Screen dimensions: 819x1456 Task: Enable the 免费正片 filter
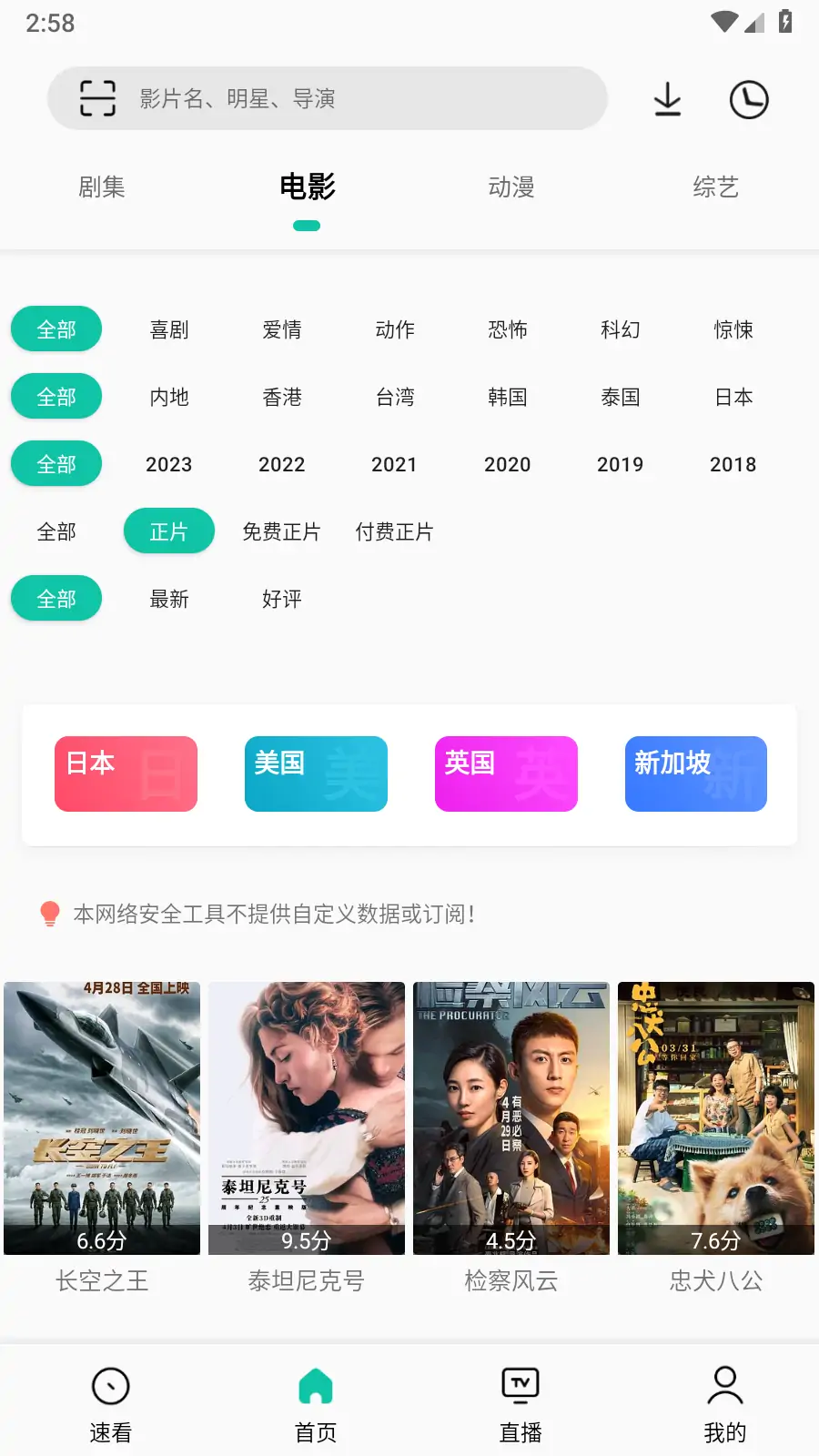click(280, 531)
